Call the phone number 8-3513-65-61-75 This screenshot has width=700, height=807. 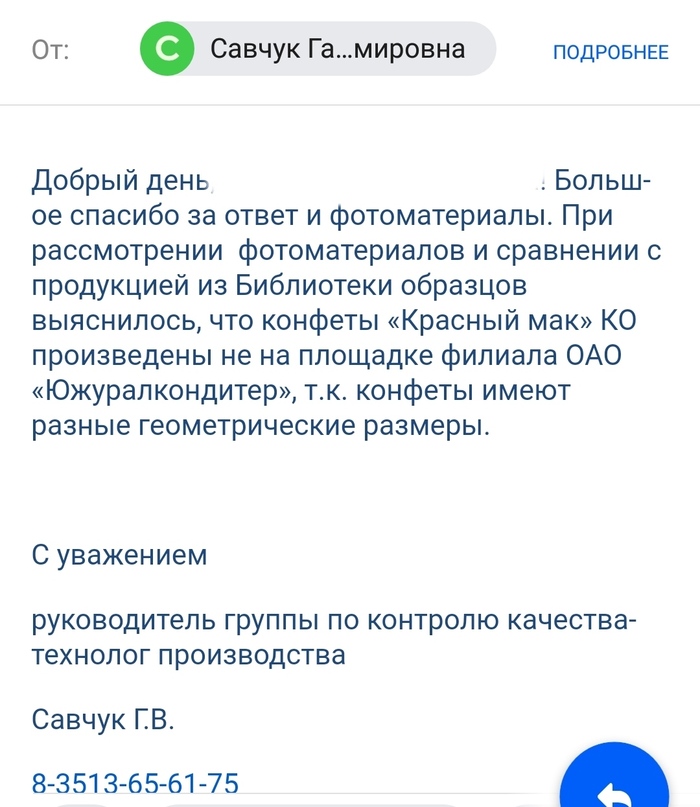click(x=136, y=782)
